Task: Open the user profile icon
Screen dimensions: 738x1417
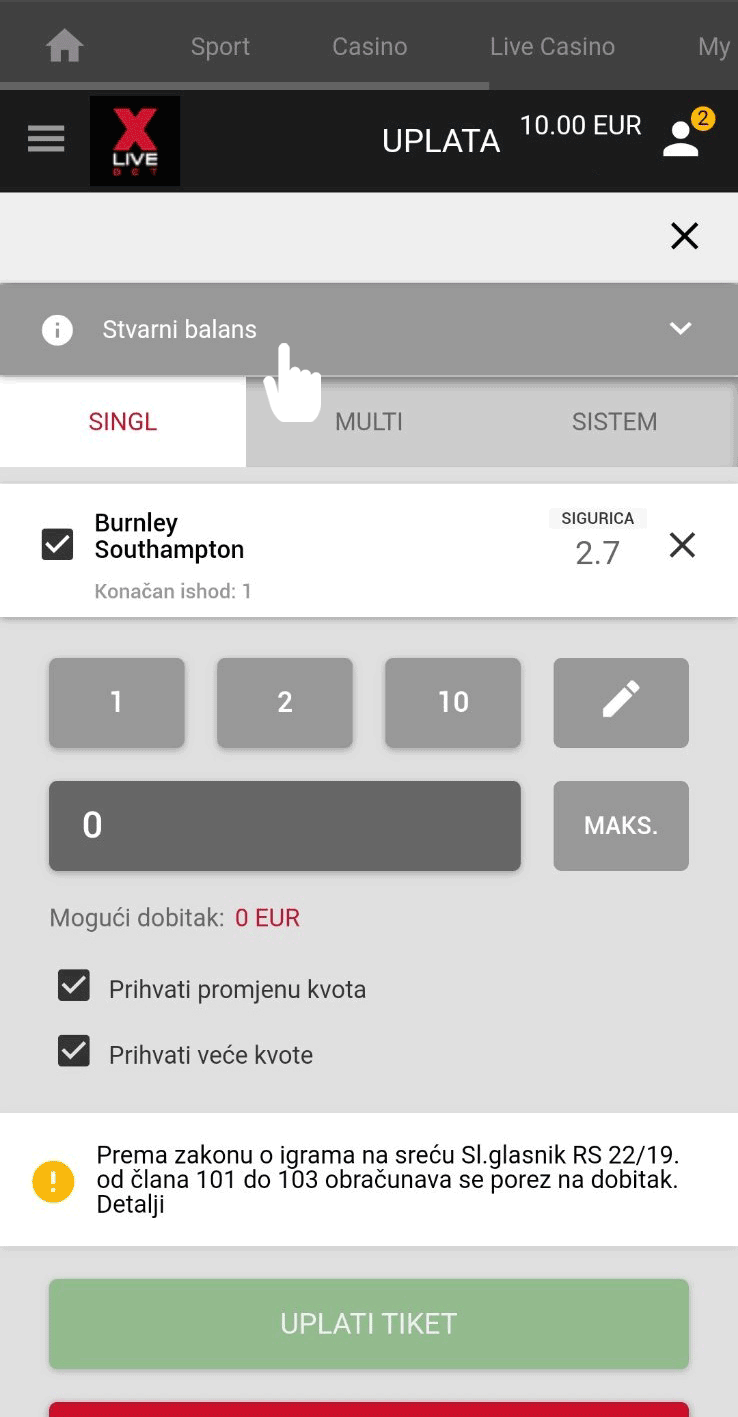Action: click(x=681, y=139)
